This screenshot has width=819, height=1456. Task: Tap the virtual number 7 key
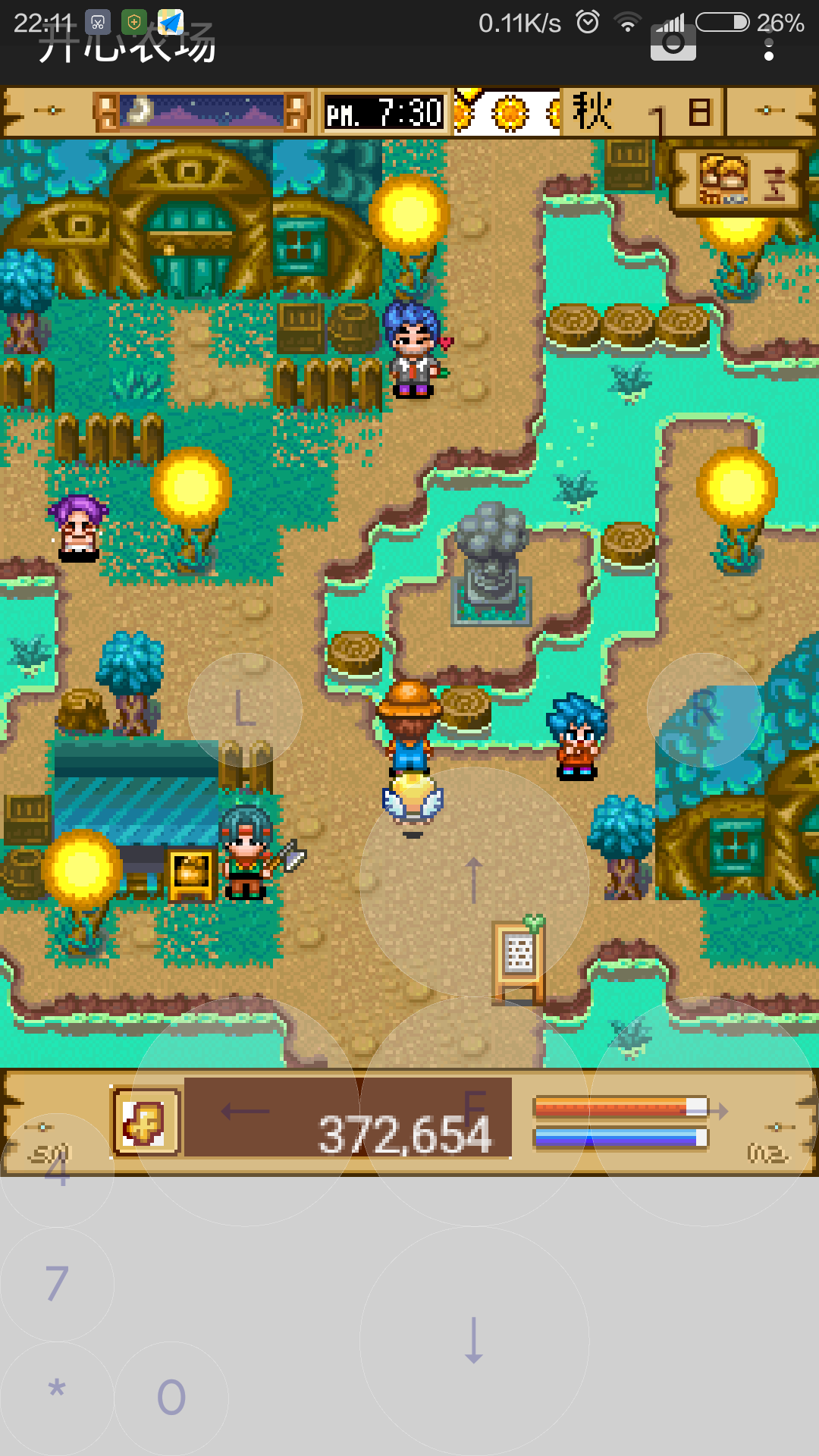[57, 1284]
